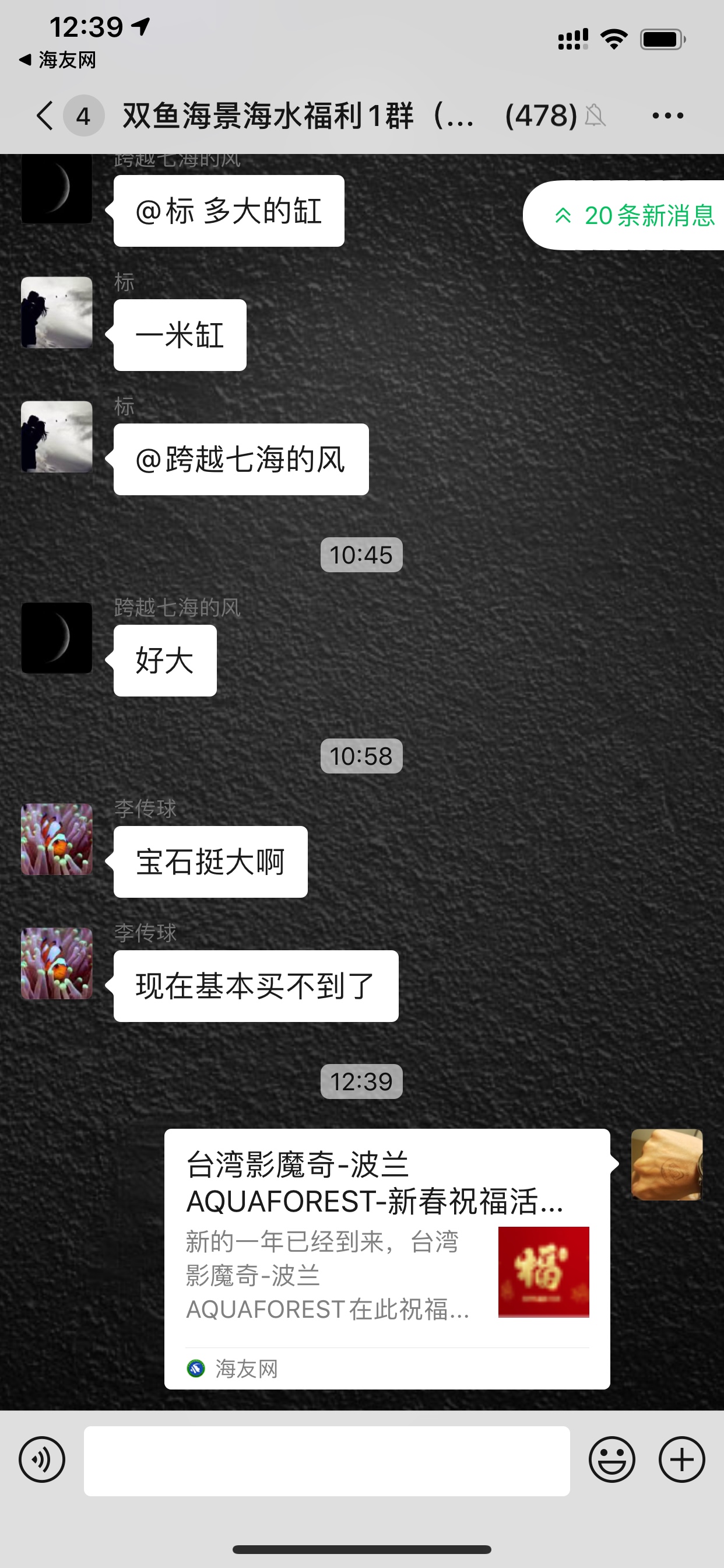Jump to the 20 new messages
The width and height of the screenshot is (724, 1568).
point(632,215)
